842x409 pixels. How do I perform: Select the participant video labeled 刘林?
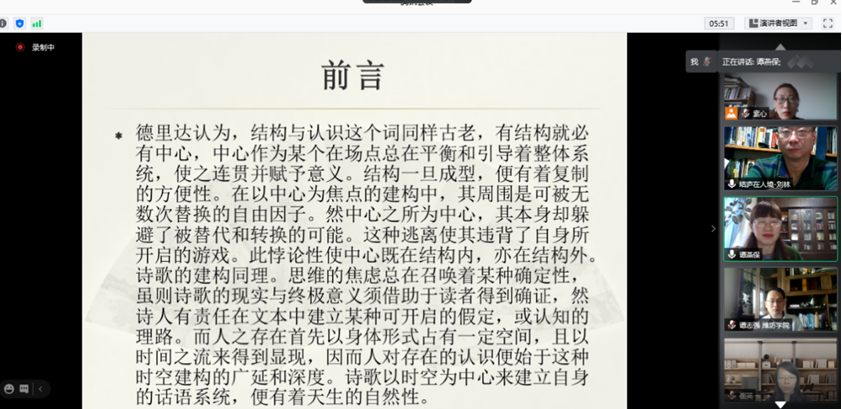[x=780, y=157]
